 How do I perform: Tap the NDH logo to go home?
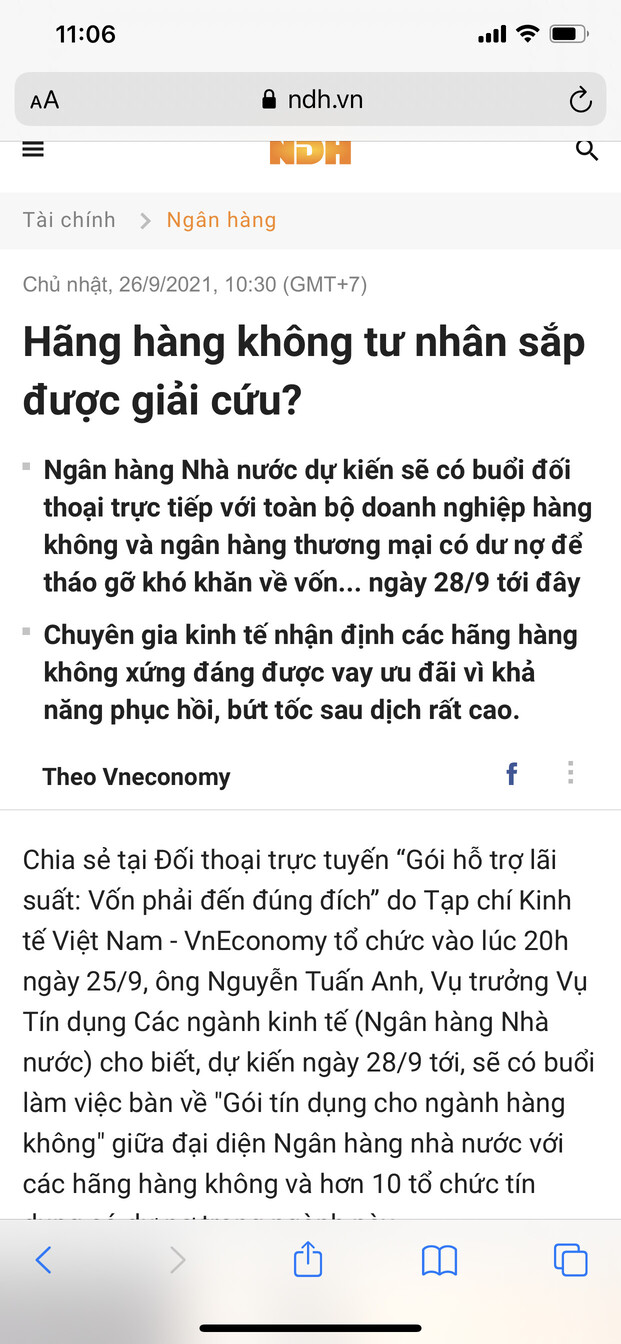click(x=310, y=151)
